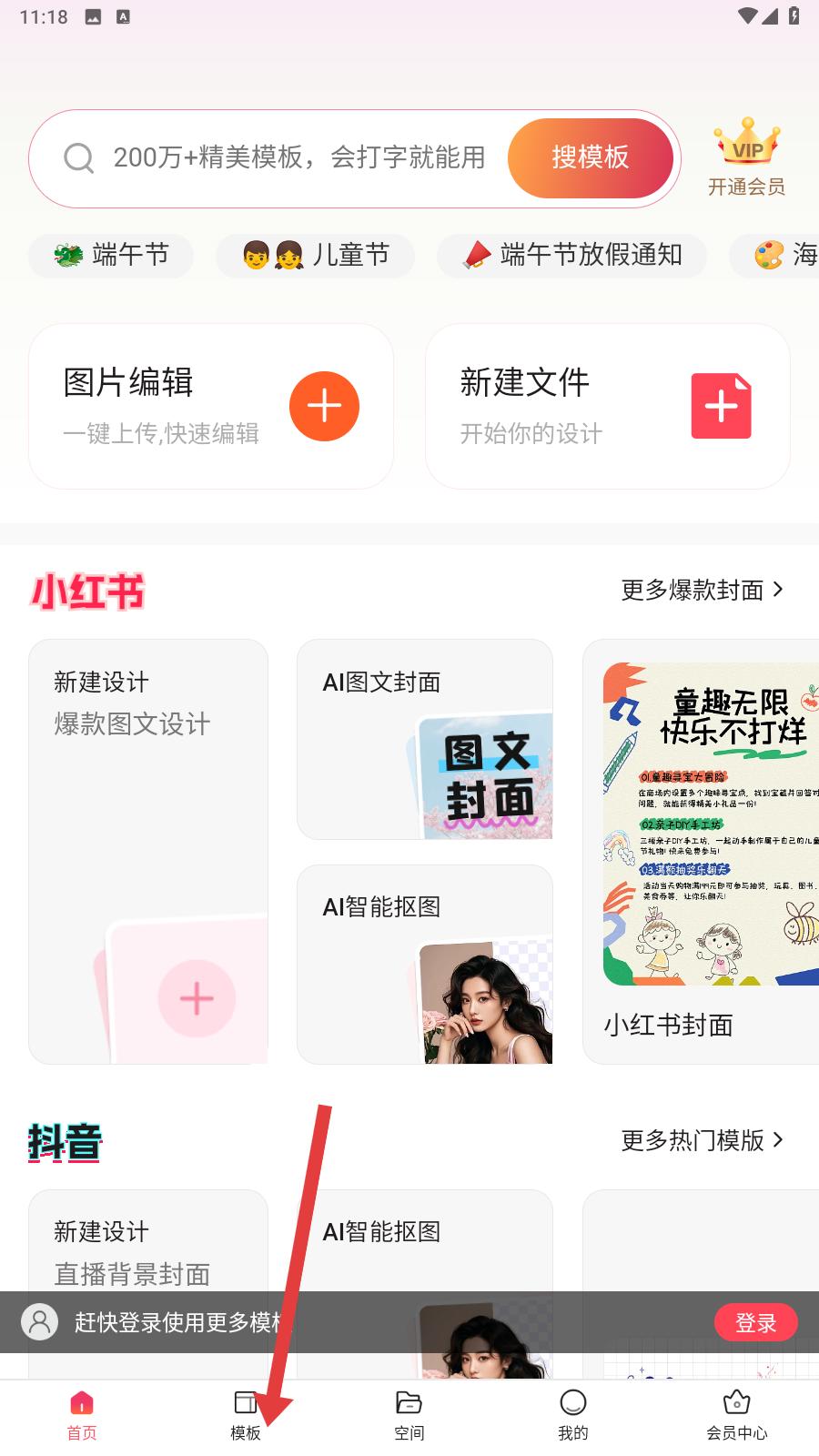Open the partially visible 海报 tag chevron area
Screen dimensions: 819x1456
pyautogui.click(x=784, y=256)
